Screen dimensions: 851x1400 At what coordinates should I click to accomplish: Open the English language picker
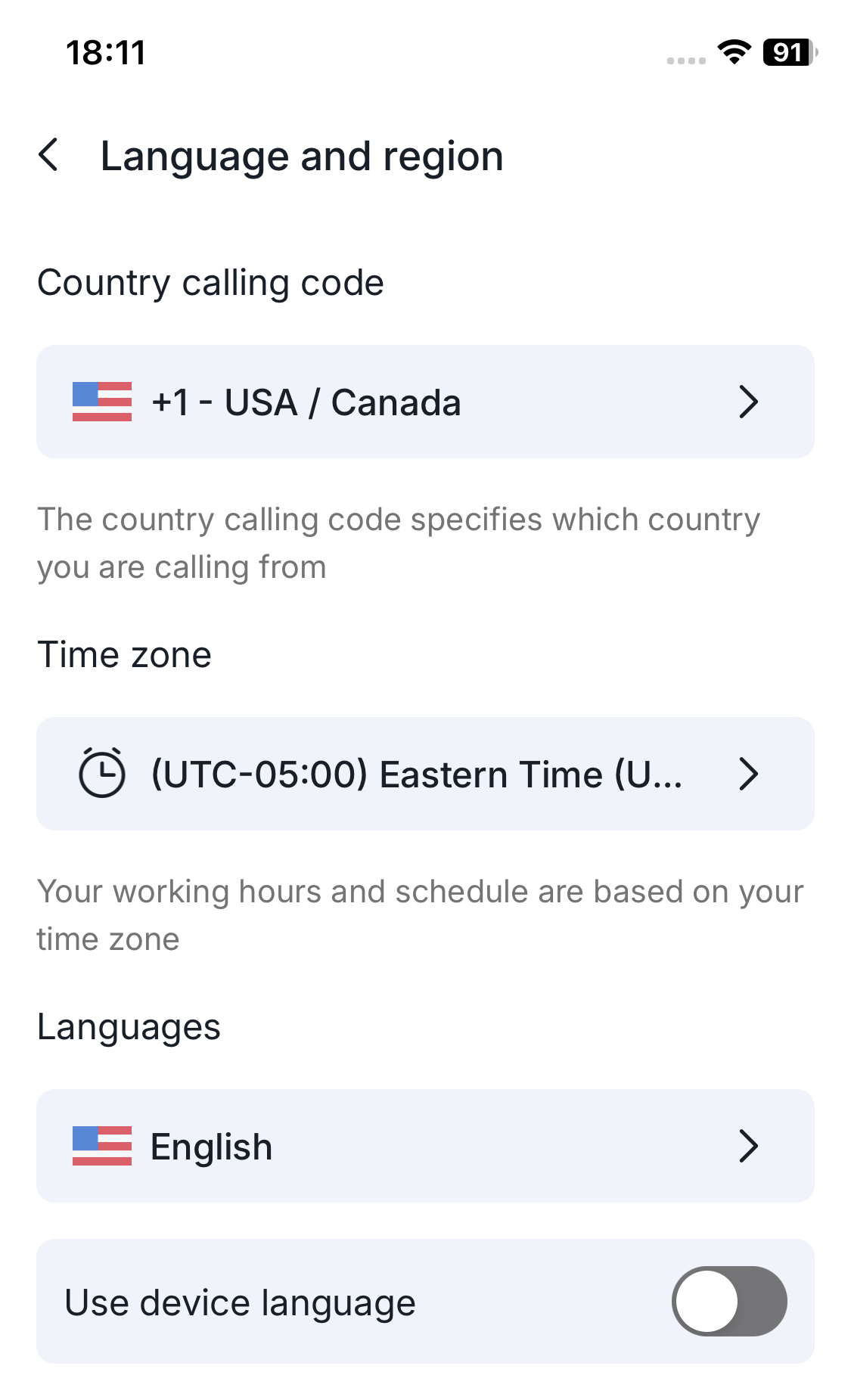pyautogui.click(x=425, y=1146)
